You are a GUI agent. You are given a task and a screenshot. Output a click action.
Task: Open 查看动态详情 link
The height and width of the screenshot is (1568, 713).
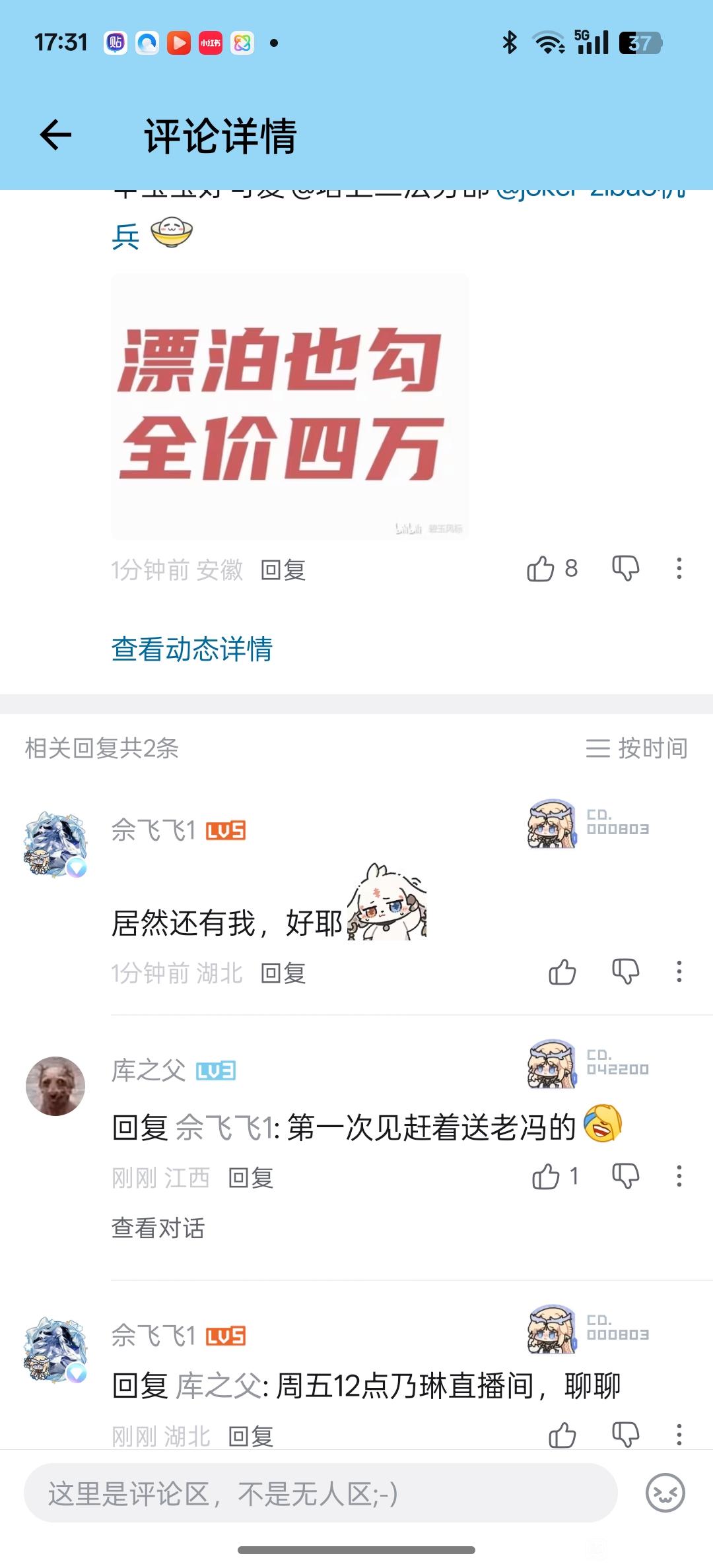(191, 649)
